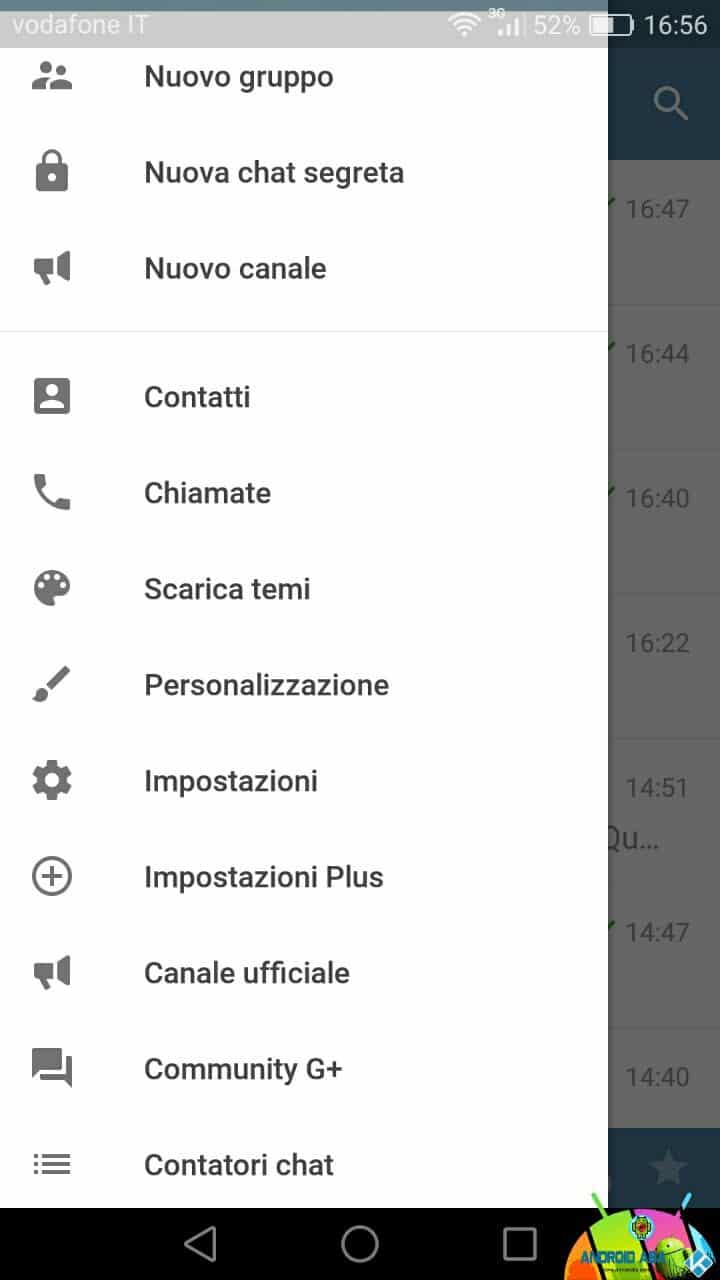This screenshot has width=720, height=1280.
Task: Start a Nuova chat segreta
Action: point(304,173)
